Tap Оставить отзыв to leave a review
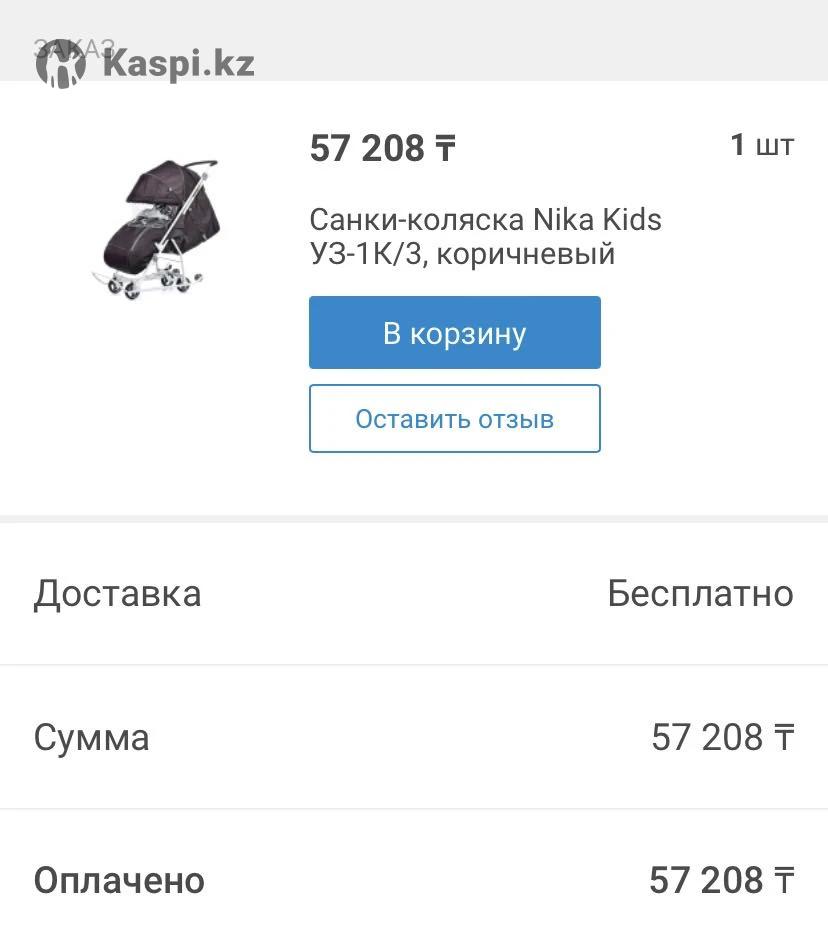 point(454,419)
